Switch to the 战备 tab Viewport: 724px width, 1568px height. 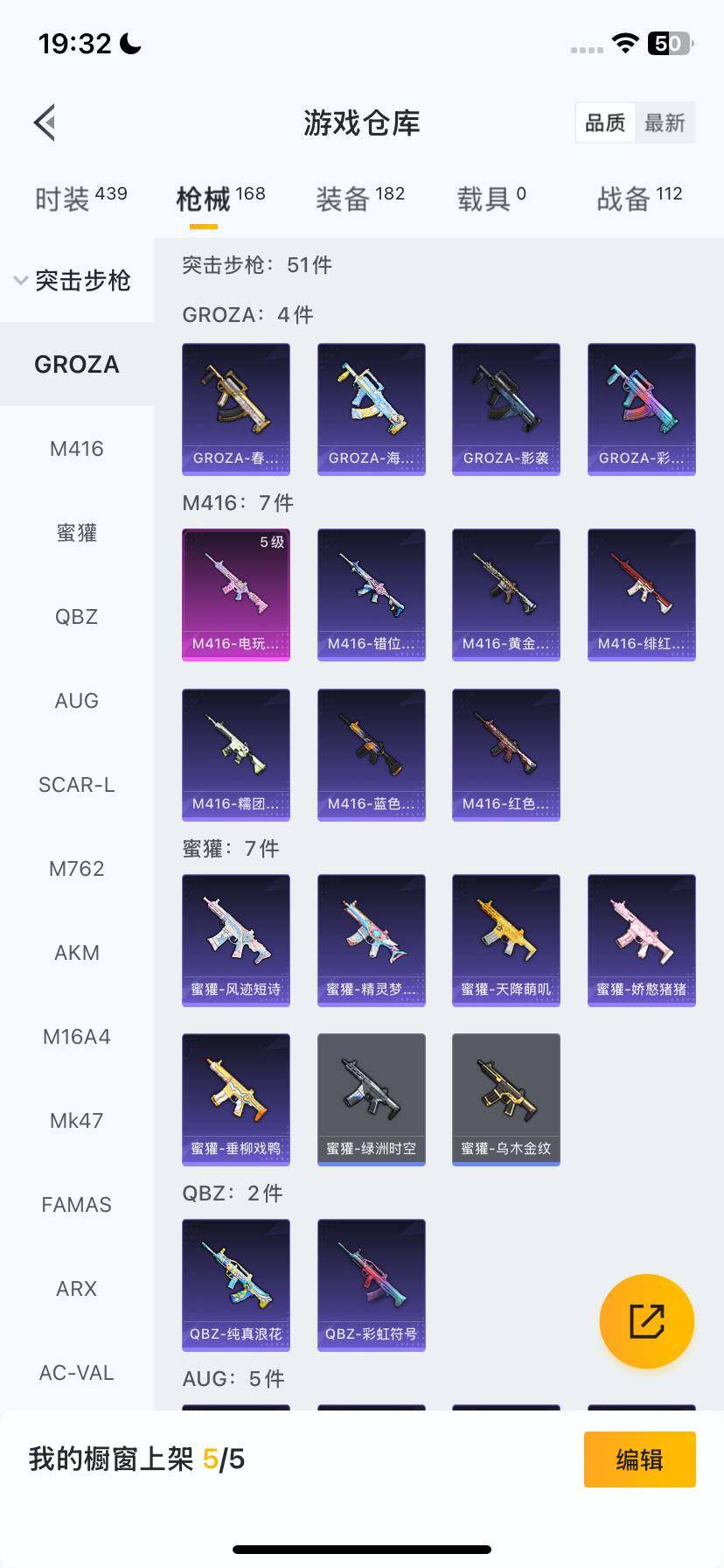(638, 199)
